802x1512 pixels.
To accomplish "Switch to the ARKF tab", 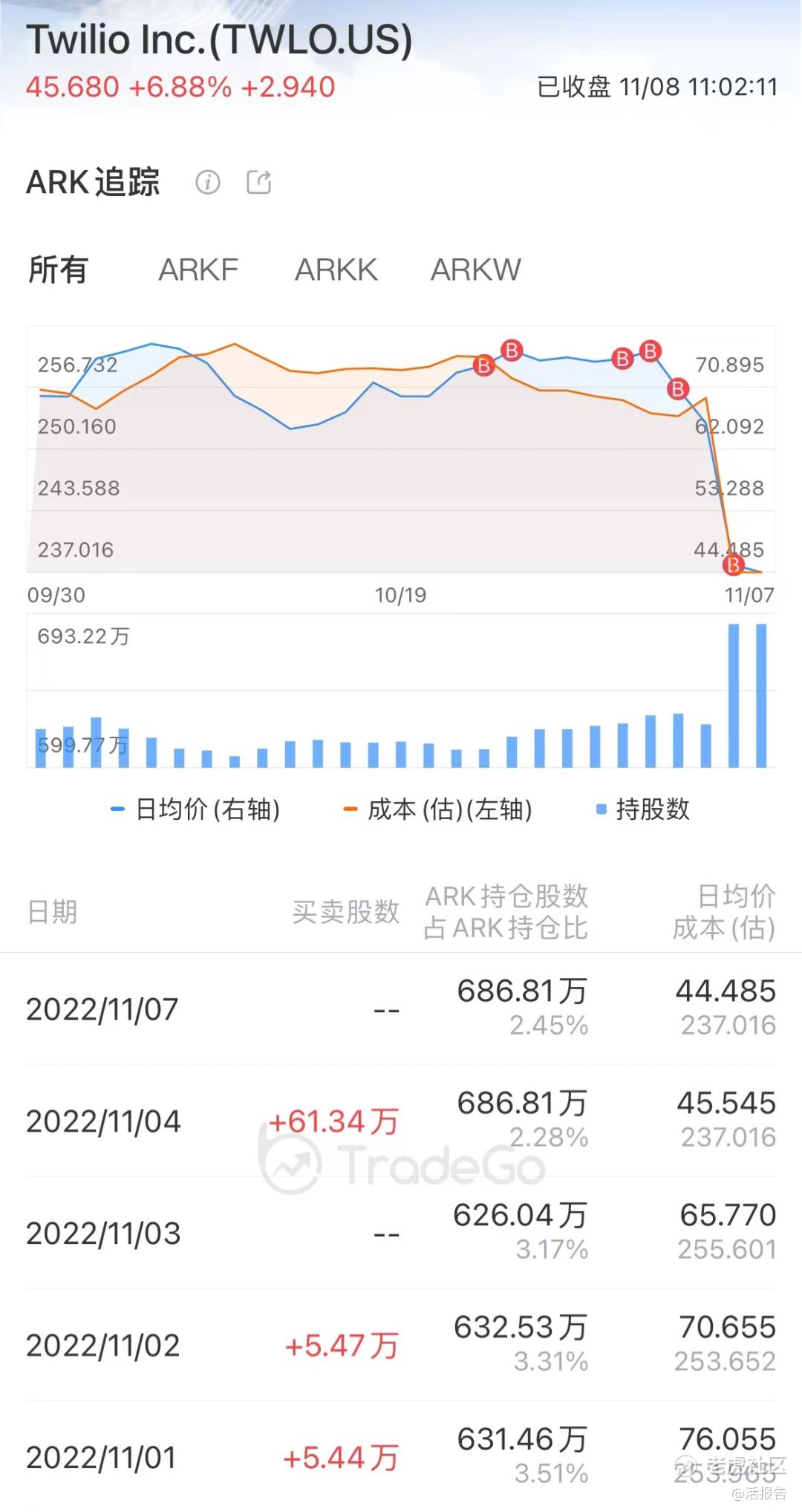I will coord(198,270).
